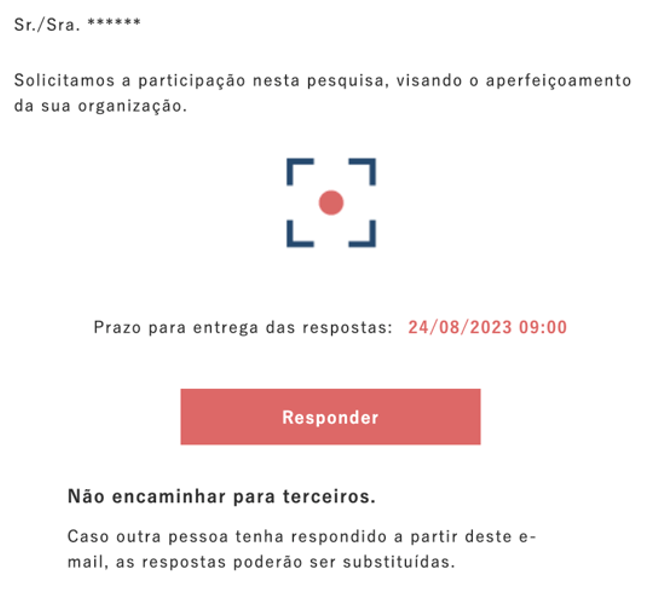Tap the Responder button
The width and height of the screenshot is (655, 603).
coord(330,417)
